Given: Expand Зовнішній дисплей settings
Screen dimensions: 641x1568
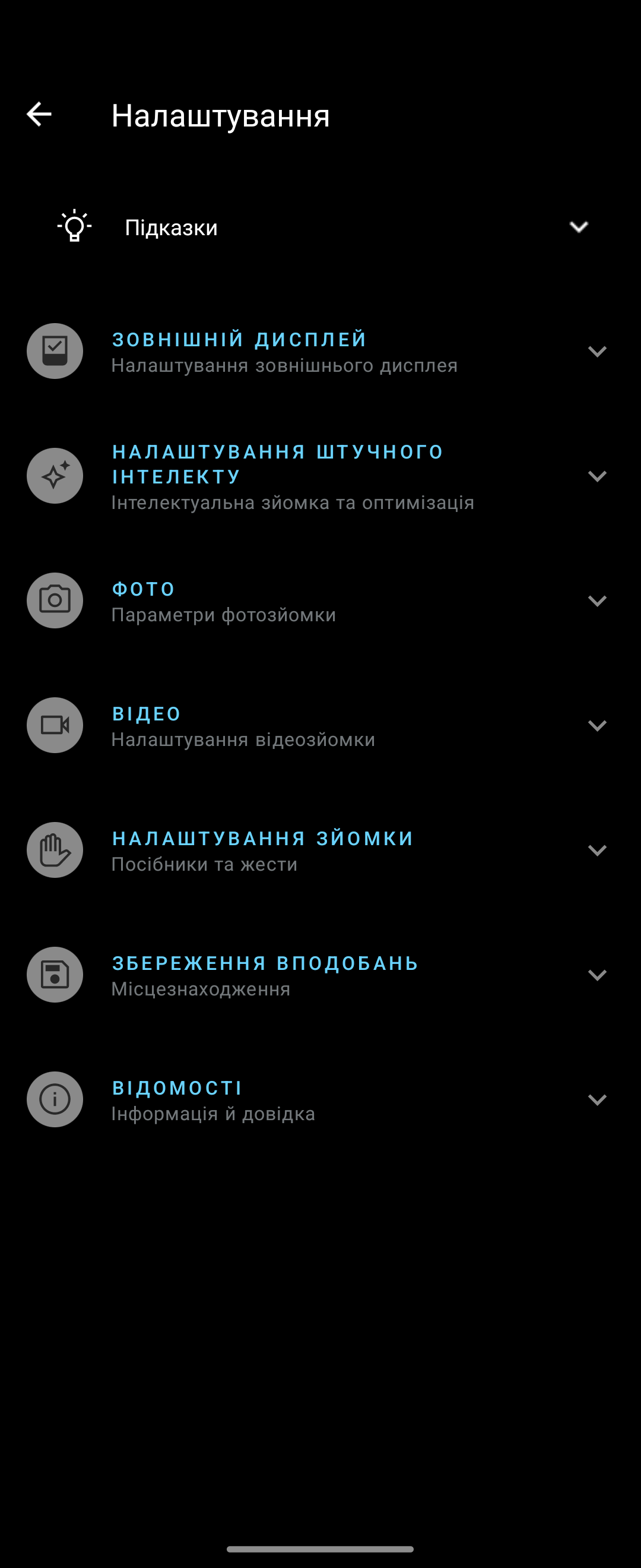Looking at the screenshot, I should pyautogui.click(x=596, y=351).
